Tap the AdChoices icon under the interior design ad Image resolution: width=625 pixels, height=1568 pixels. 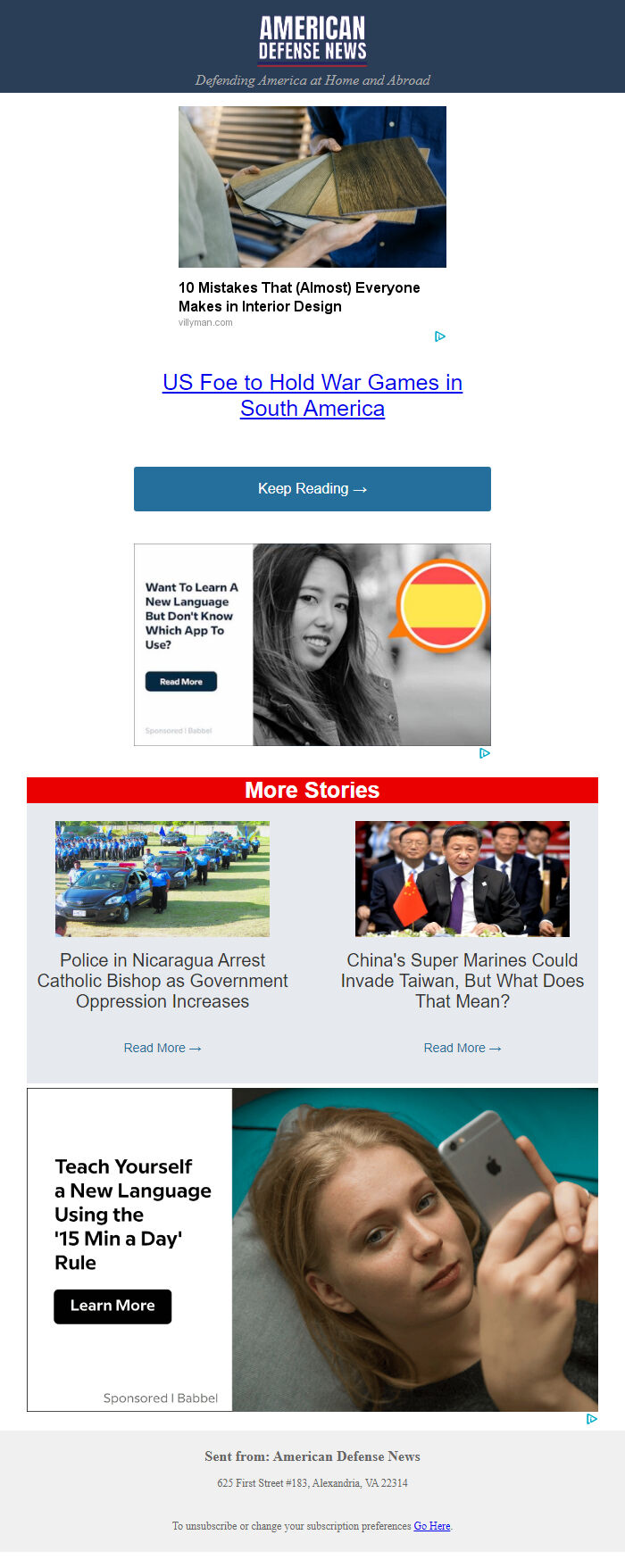tap(440, 336)
